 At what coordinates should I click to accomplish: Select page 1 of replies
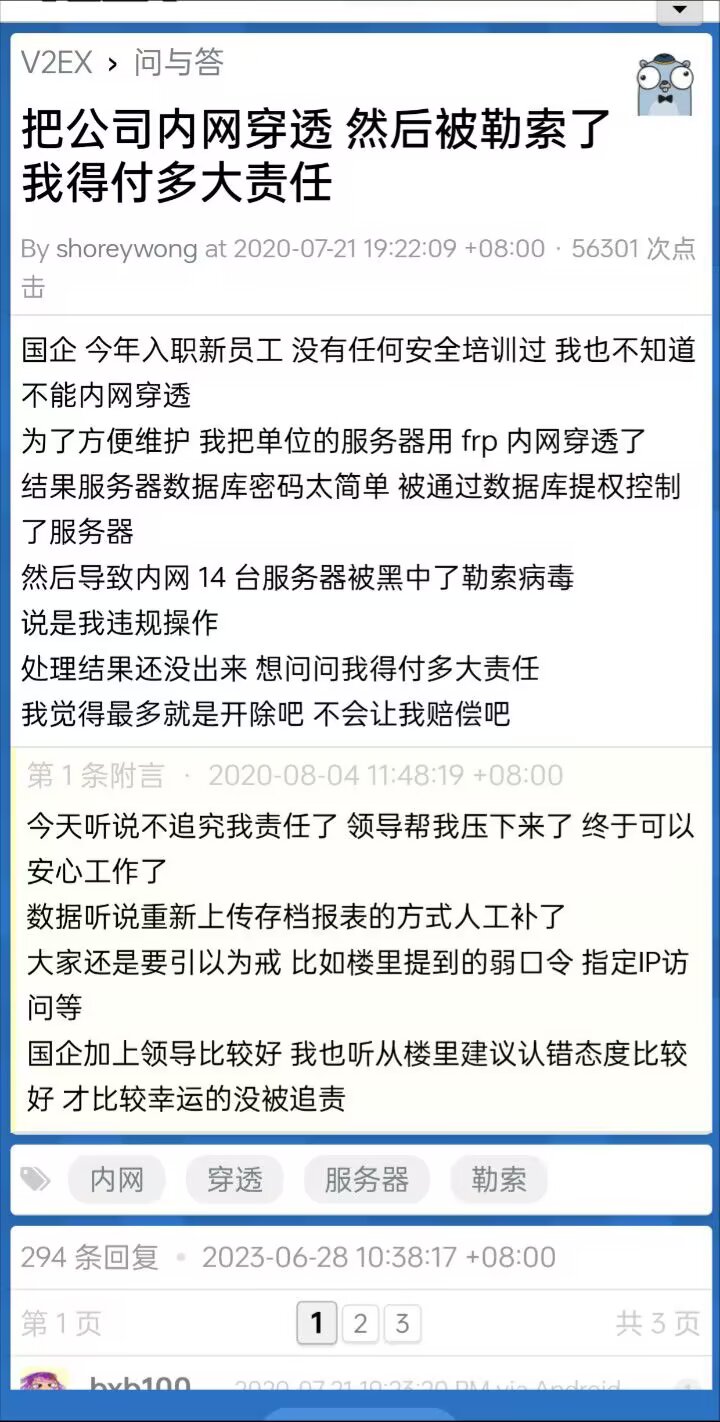click(x=316, y=1324)
